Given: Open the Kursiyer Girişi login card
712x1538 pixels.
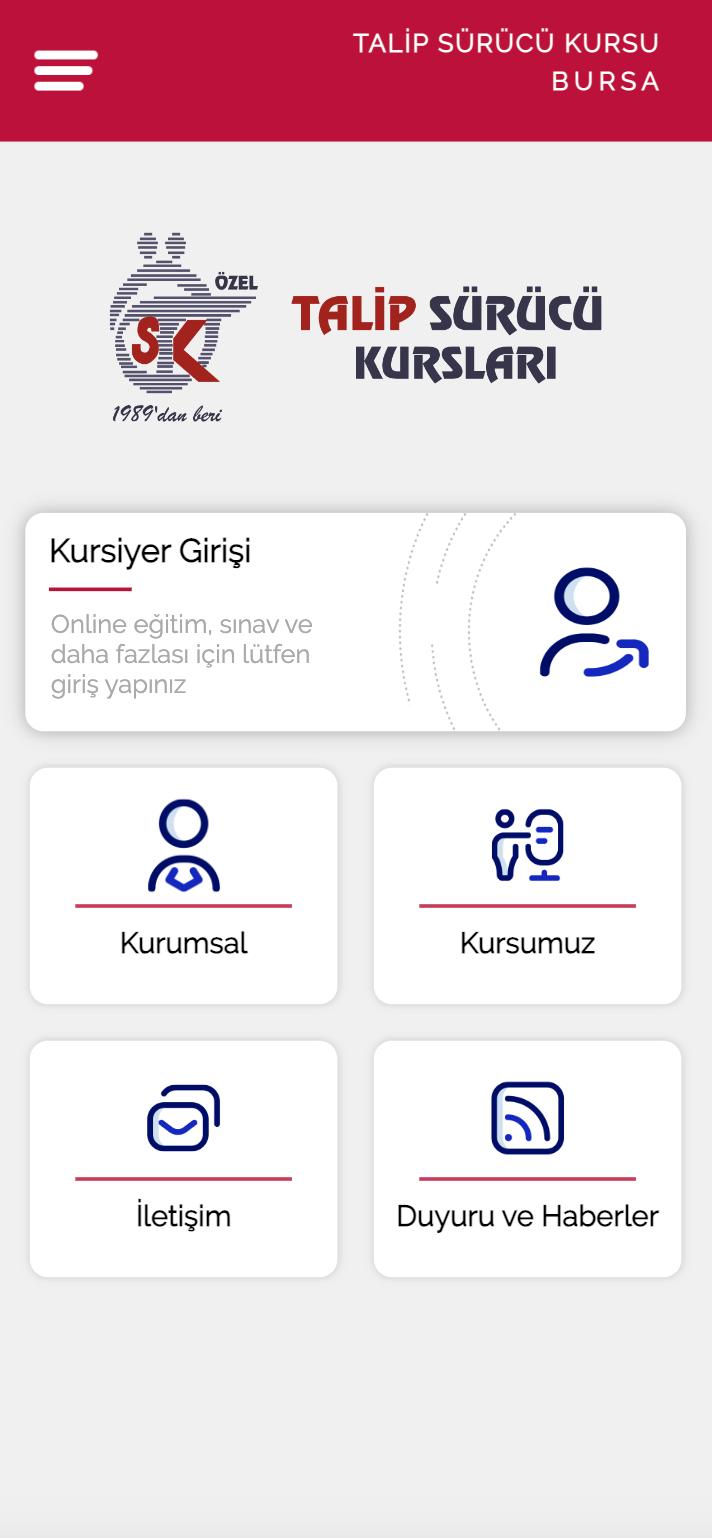Looking at the screenshot, I should click(x=355, y=622).
